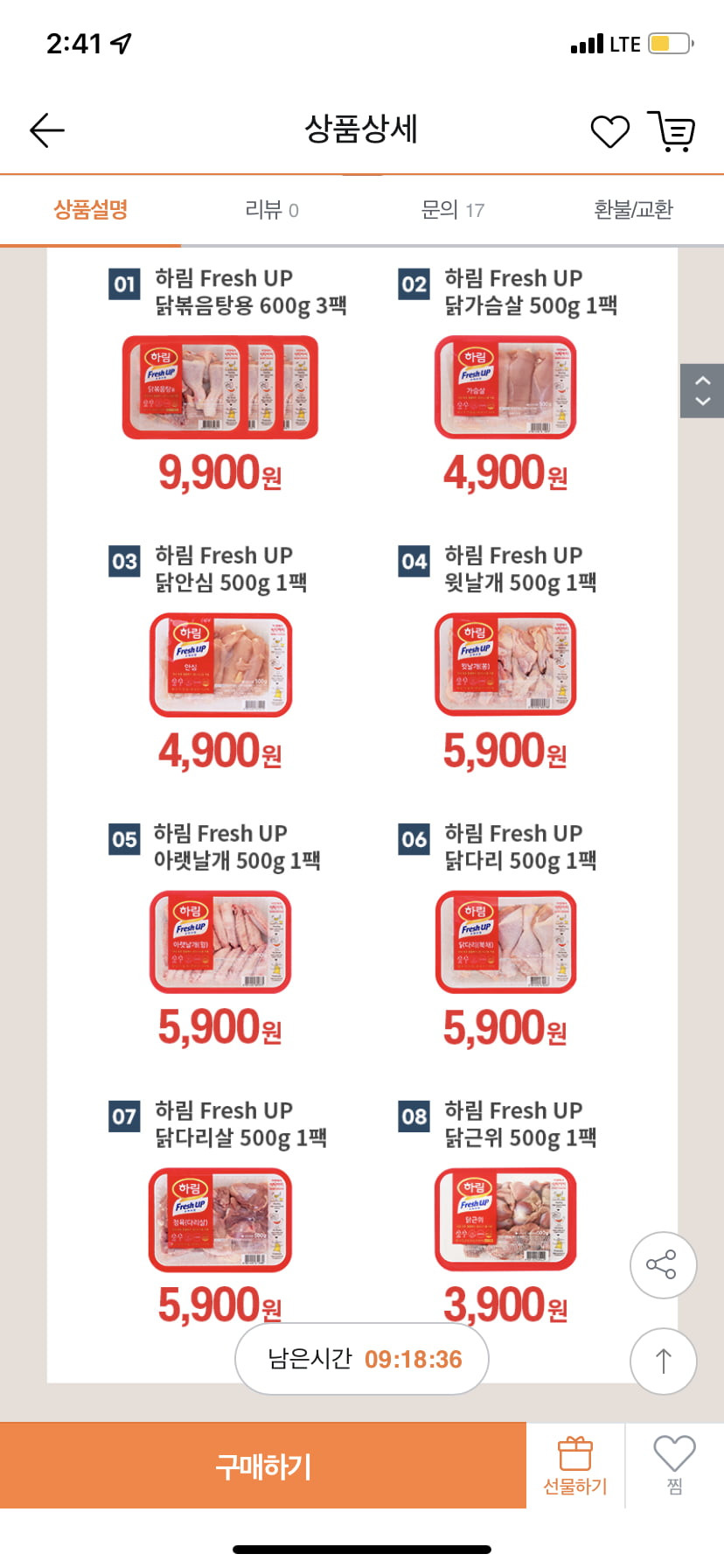Select the 환불/교환 tab
Image resolution: width=724 pixels, height=1568 pixels.
pos(633,210)
